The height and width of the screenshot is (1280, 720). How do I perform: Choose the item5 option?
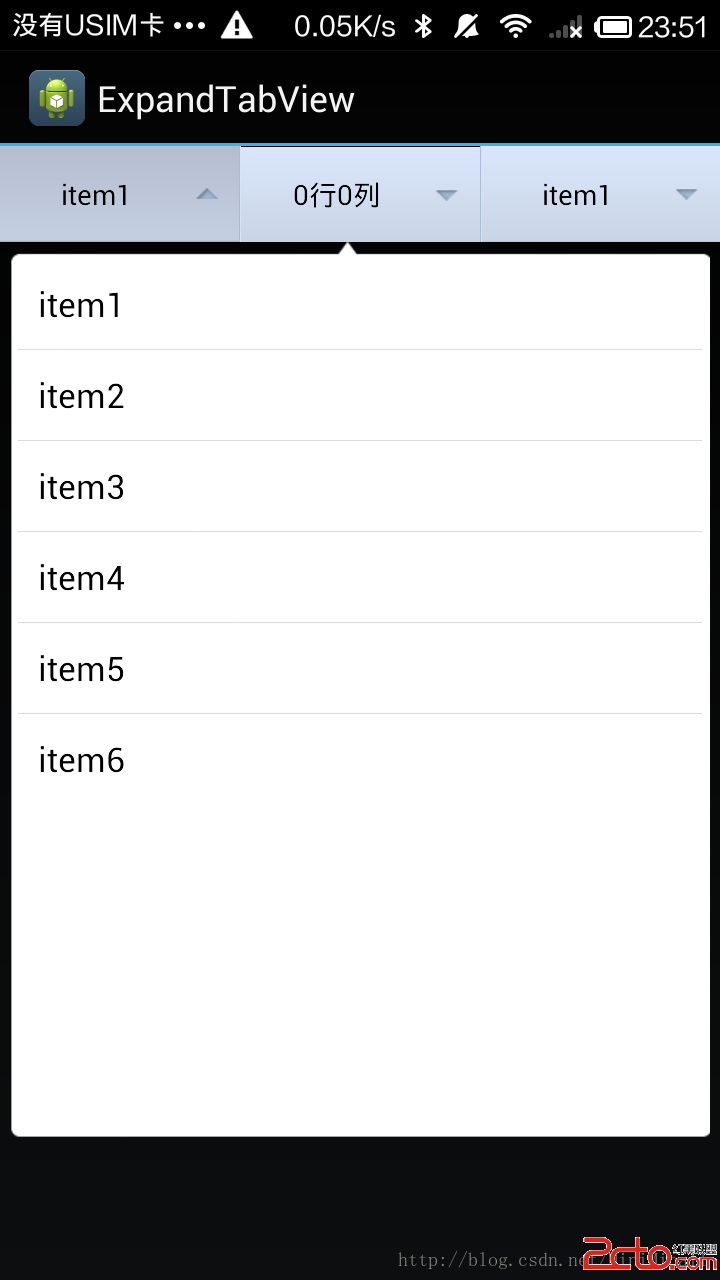[x=360, y=669]
